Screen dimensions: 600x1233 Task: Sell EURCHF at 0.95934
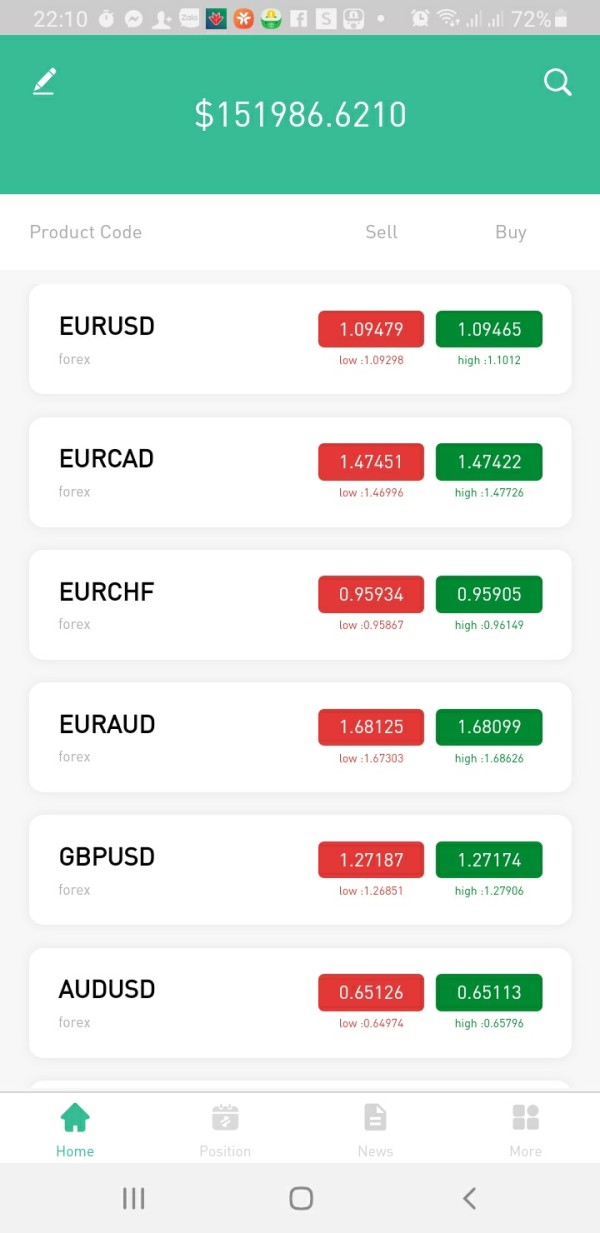click(x=371, y=594)
